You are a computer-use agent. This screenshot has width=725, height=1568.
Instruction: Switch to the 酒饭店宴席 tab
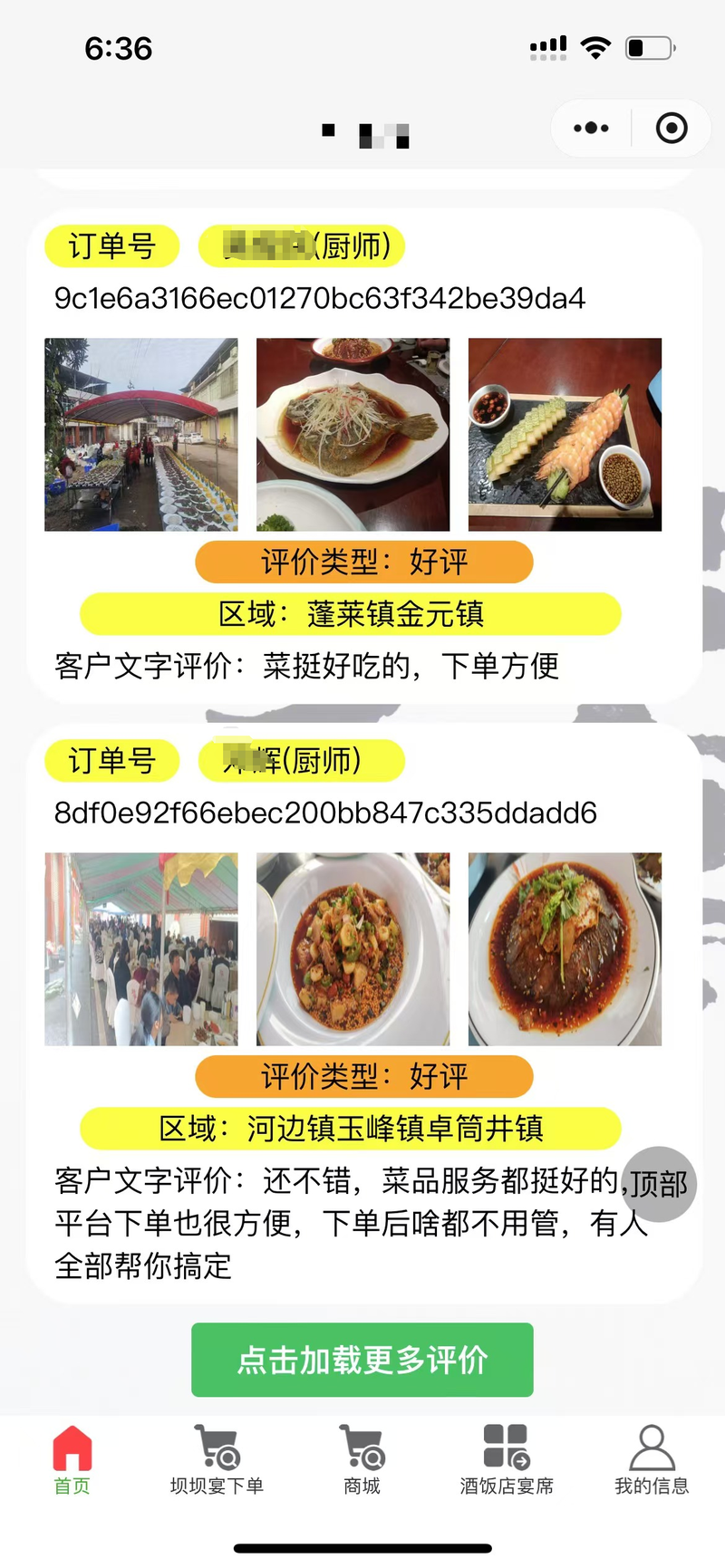point(507,1460)
